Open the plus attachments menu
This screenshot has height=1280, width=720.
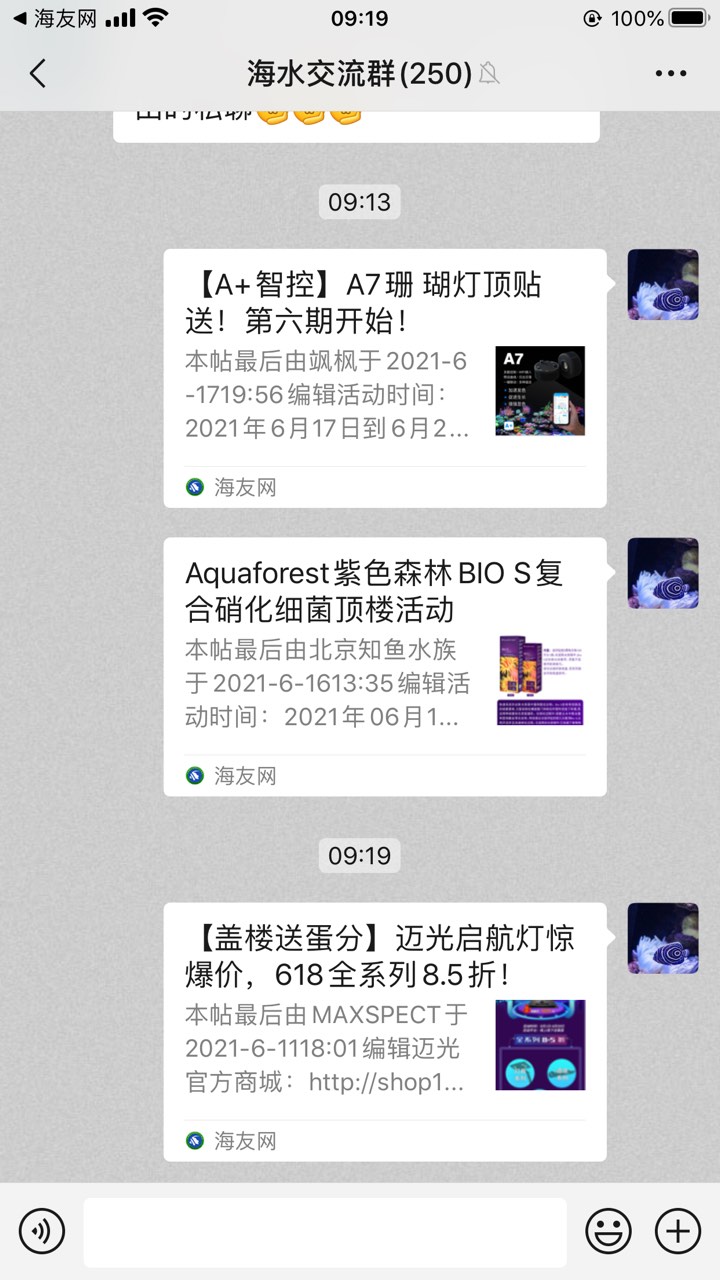click(677, 1229)
